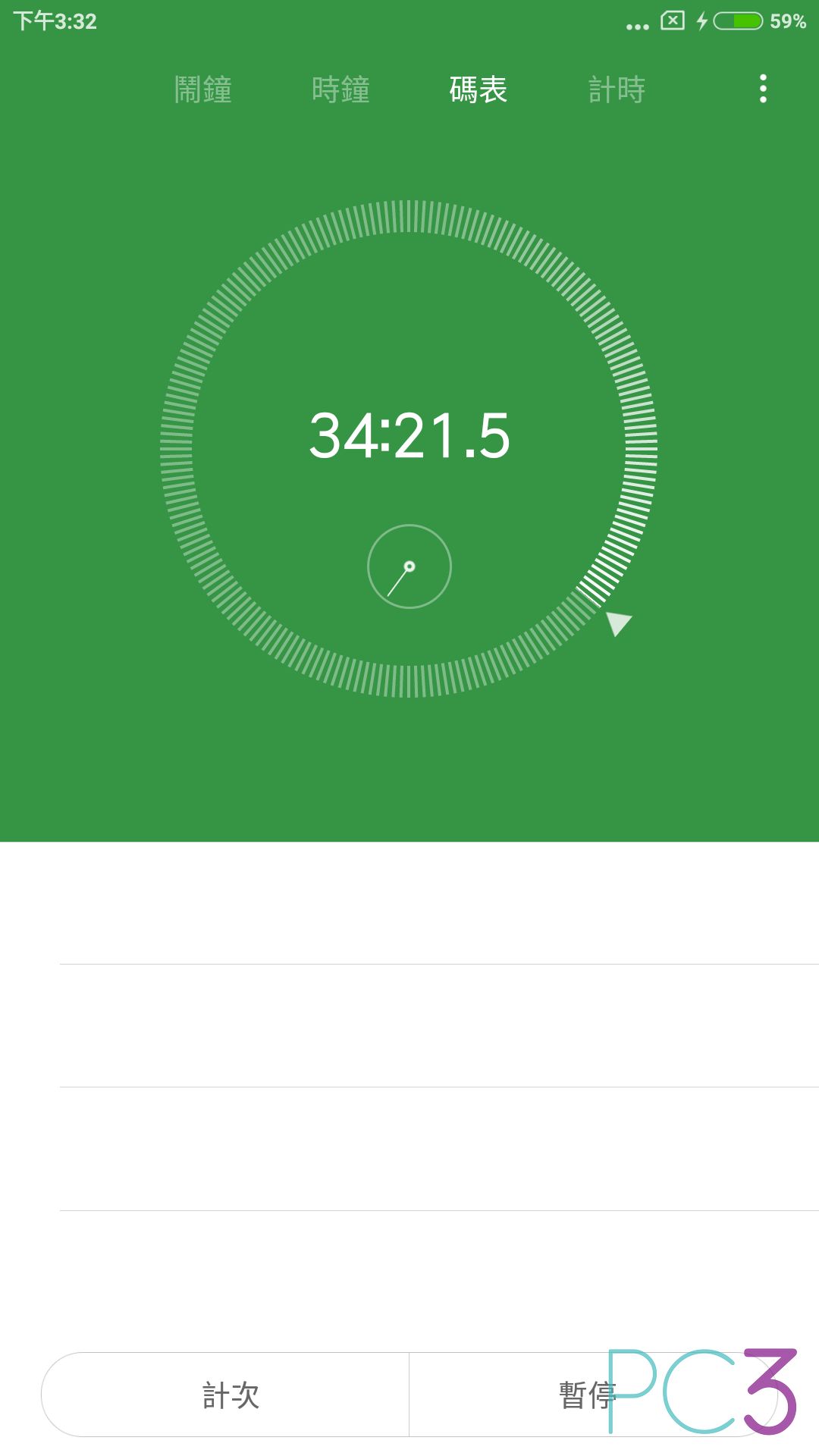Open the overflow menu
Screen dimensions: 819x1456
(763, 89)
